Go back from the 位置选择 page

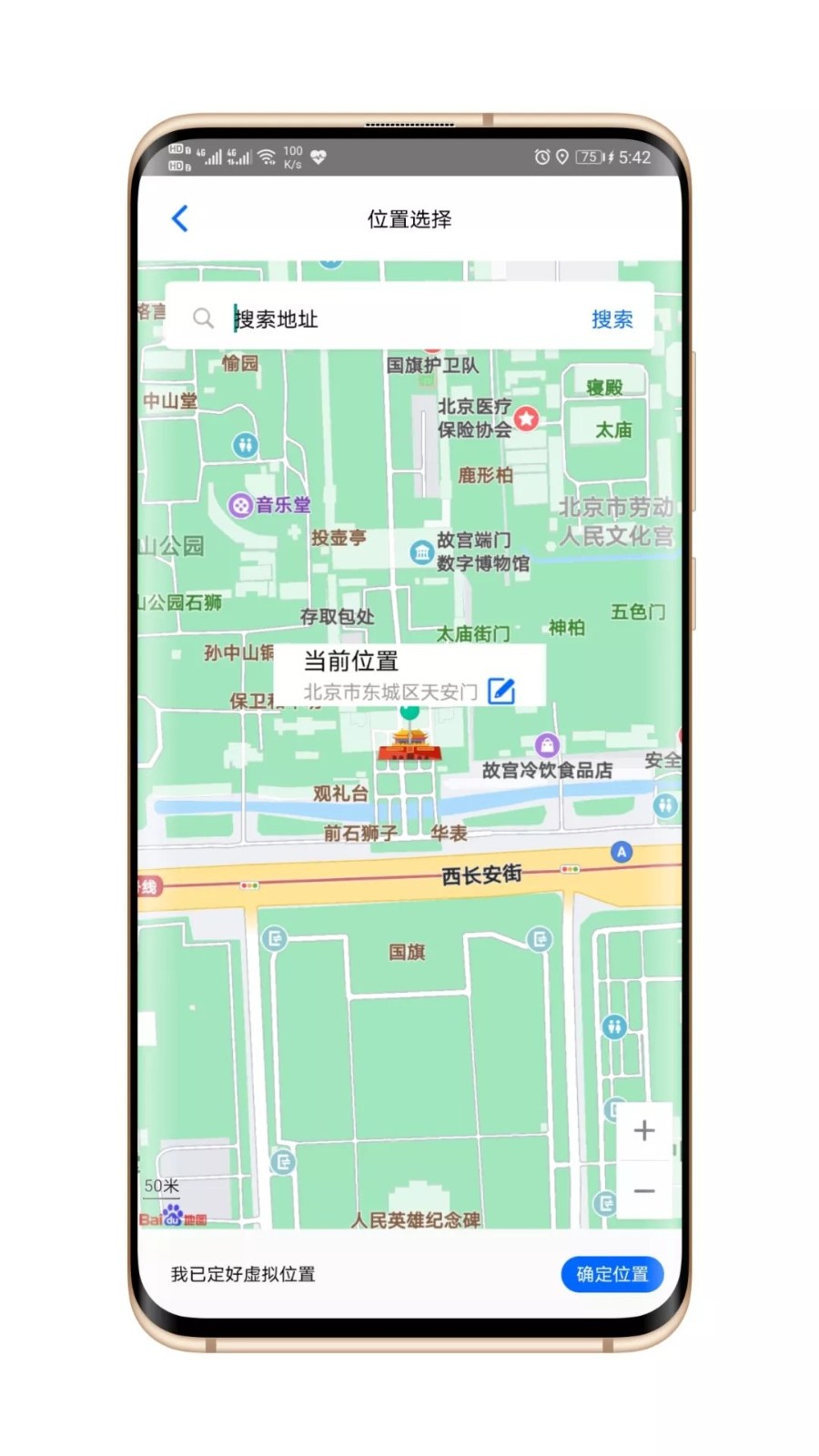coord(180,218)
